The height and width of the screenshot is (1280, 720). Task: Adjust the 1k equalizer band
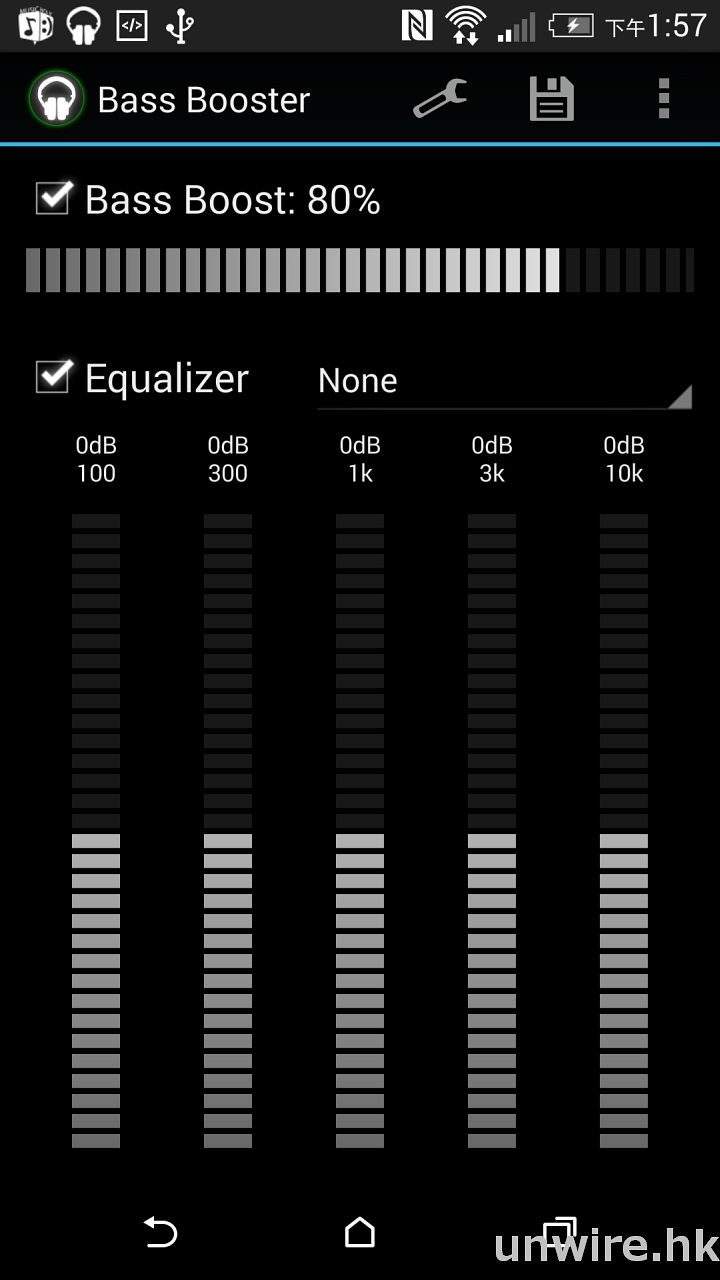pos(360,830)
